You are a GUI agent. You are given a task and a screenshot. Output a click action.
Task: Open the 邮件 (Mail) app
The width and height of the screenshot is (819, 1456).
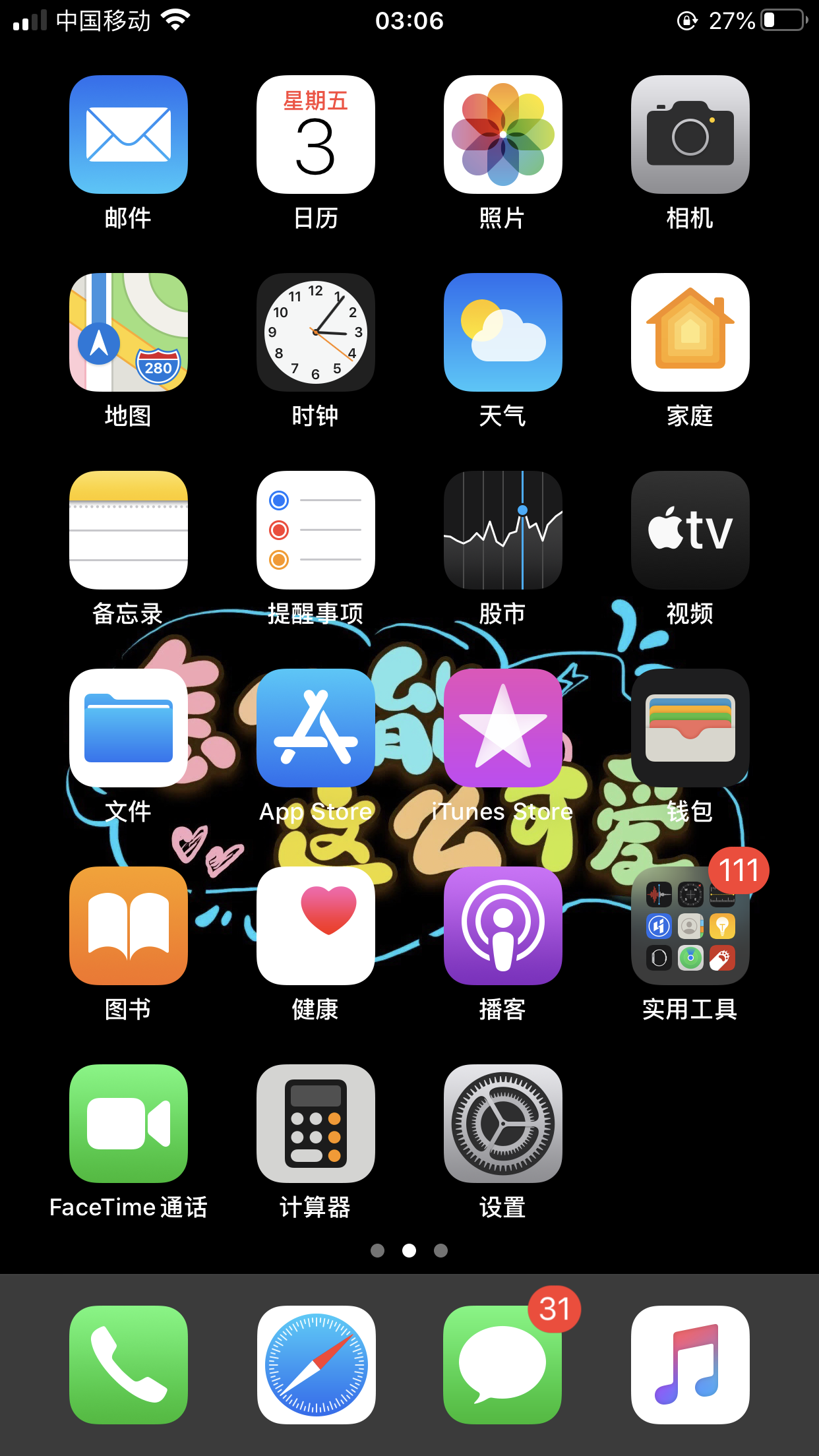[x=129, y=135]
